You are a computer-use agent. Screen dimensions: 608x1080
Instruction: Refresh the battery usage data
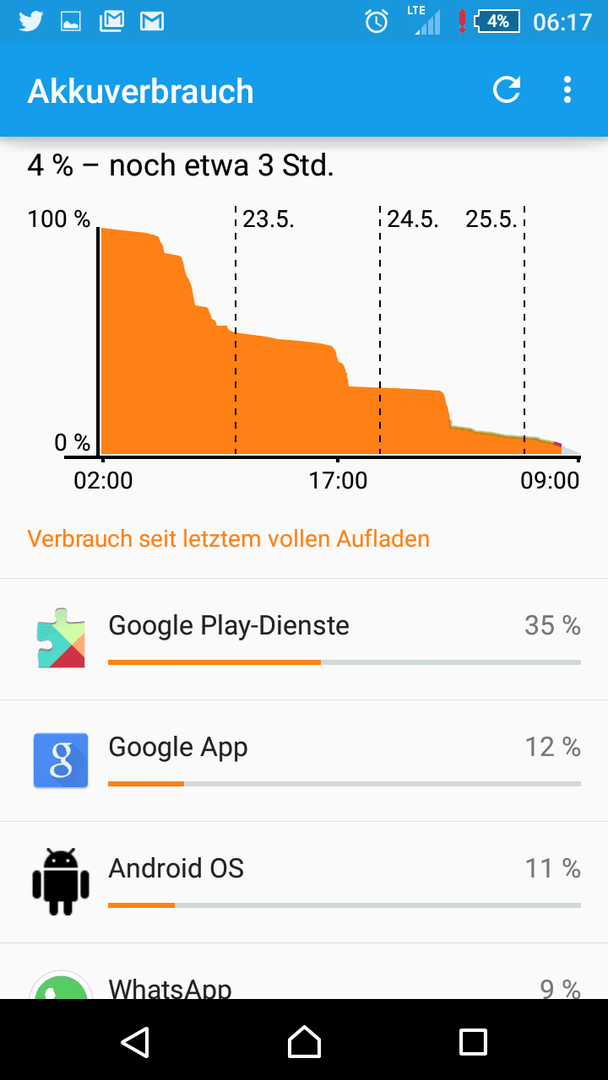click(506, 90)
